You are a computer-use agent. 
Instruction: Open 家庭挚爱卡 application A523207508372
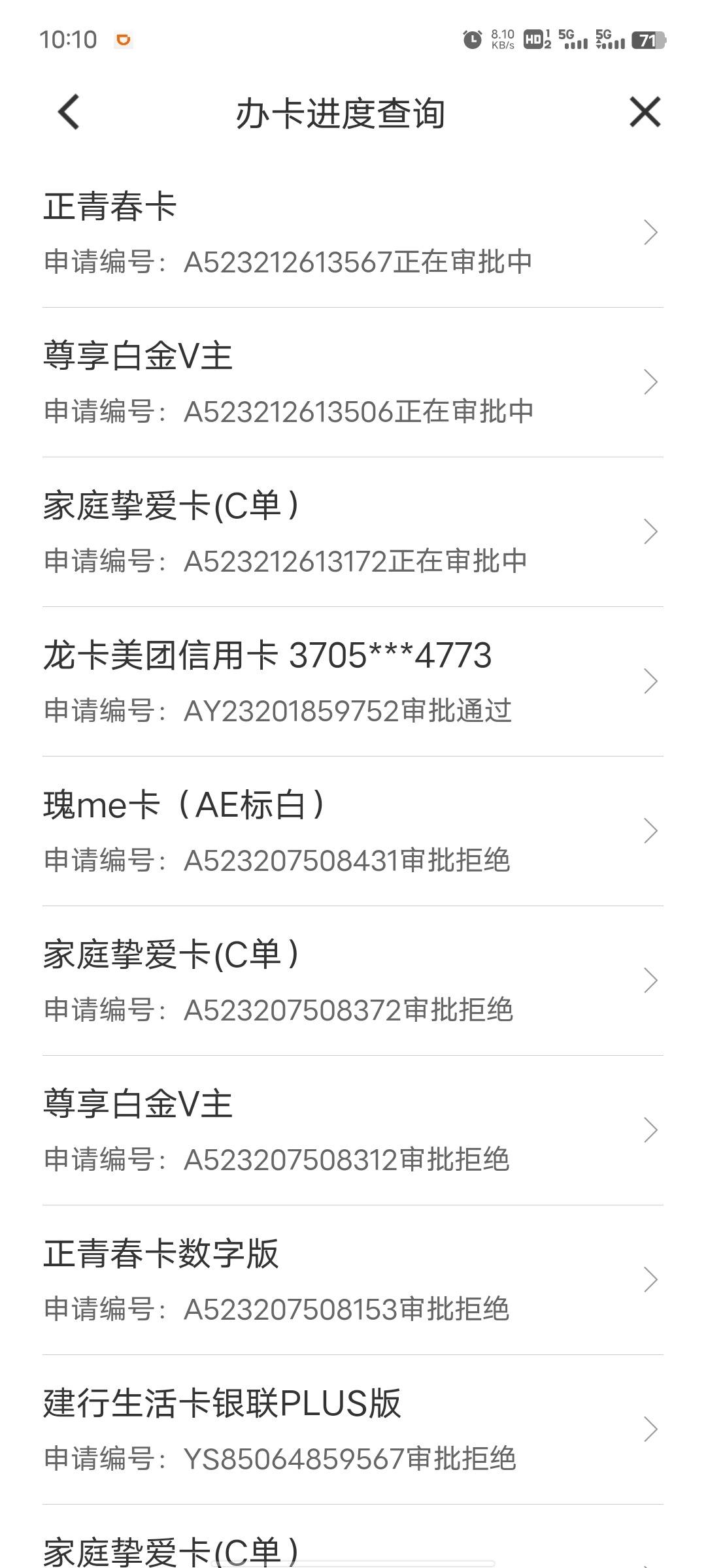pyautogui.click(x=353, y=981)
